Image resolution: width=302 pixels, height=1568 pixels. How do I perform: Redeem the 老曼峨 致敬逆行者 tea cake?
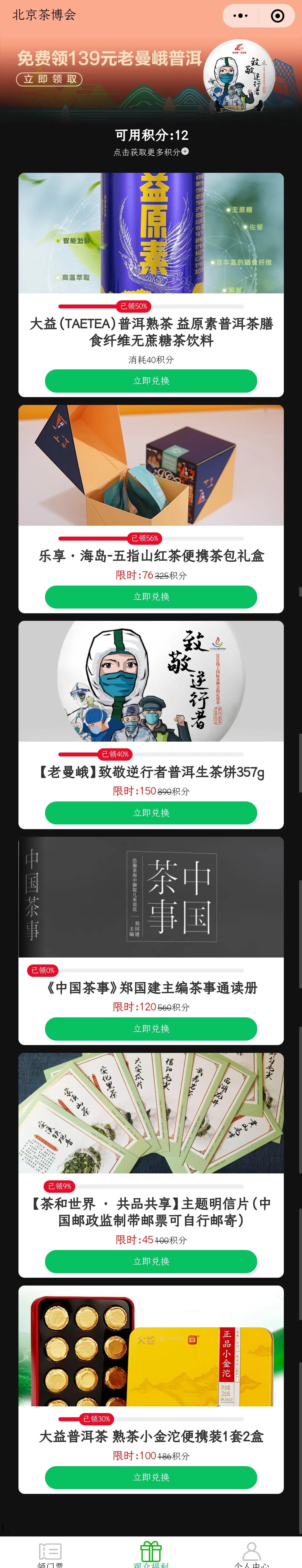[151, 813]
